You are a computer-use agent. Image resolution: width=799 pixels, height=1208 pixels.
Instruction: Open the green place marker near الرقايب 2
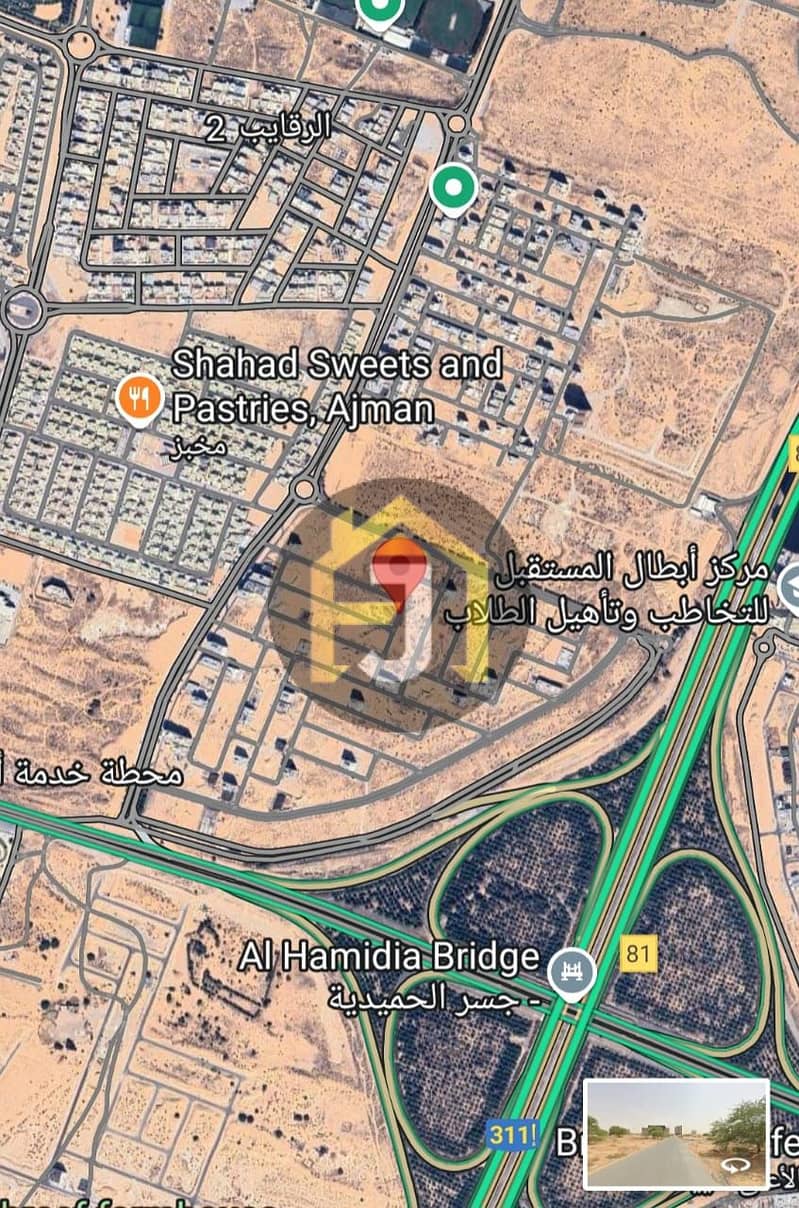pos(453,187)
